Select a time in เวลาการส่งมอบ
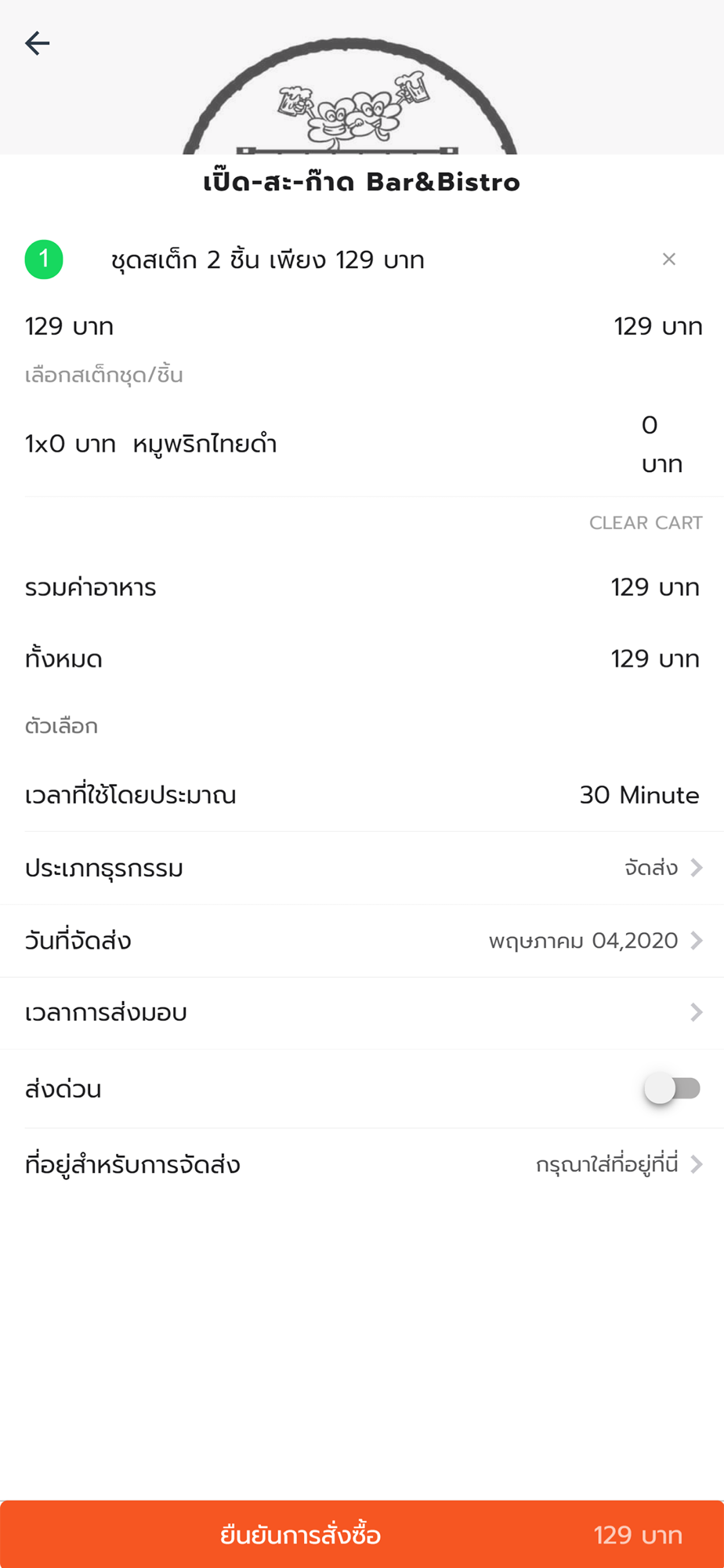This screenshot has height=1568, width=724. point(362,1013)
